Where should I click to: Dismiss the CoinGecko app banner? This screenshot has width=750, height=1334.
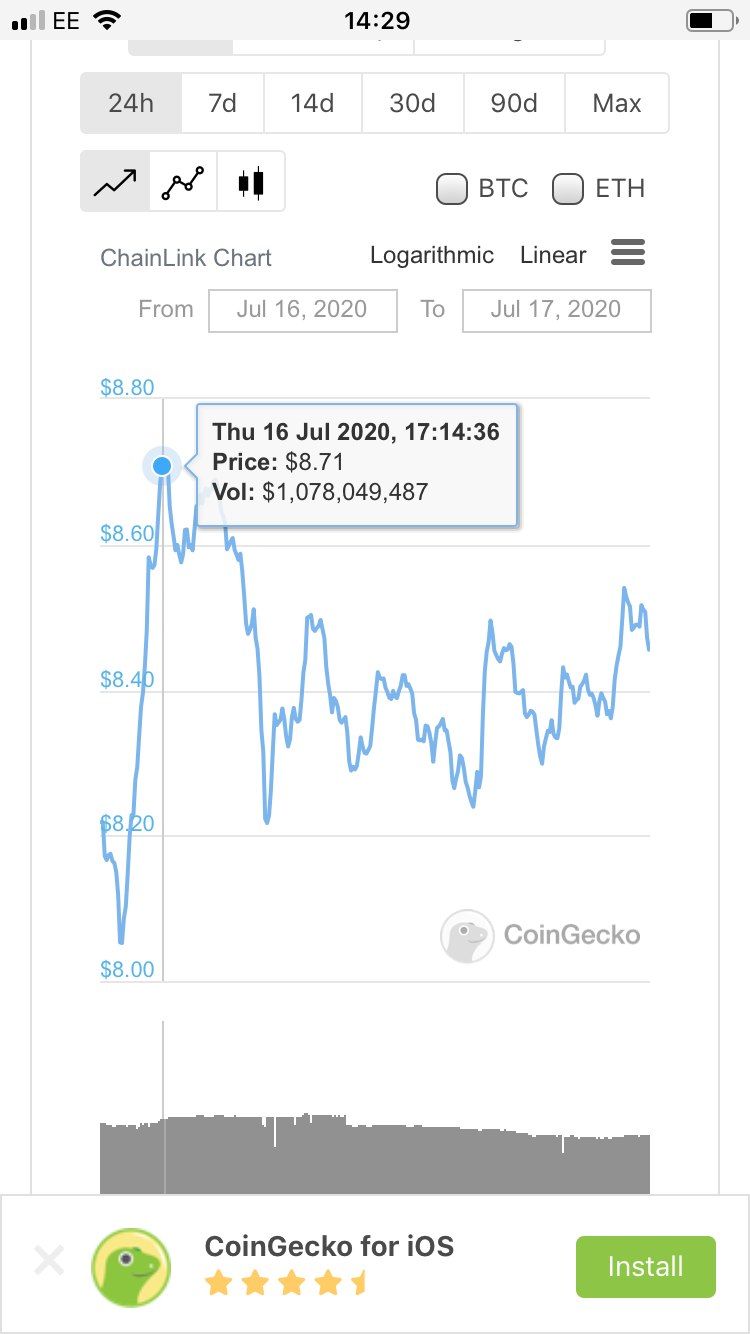48,1261
